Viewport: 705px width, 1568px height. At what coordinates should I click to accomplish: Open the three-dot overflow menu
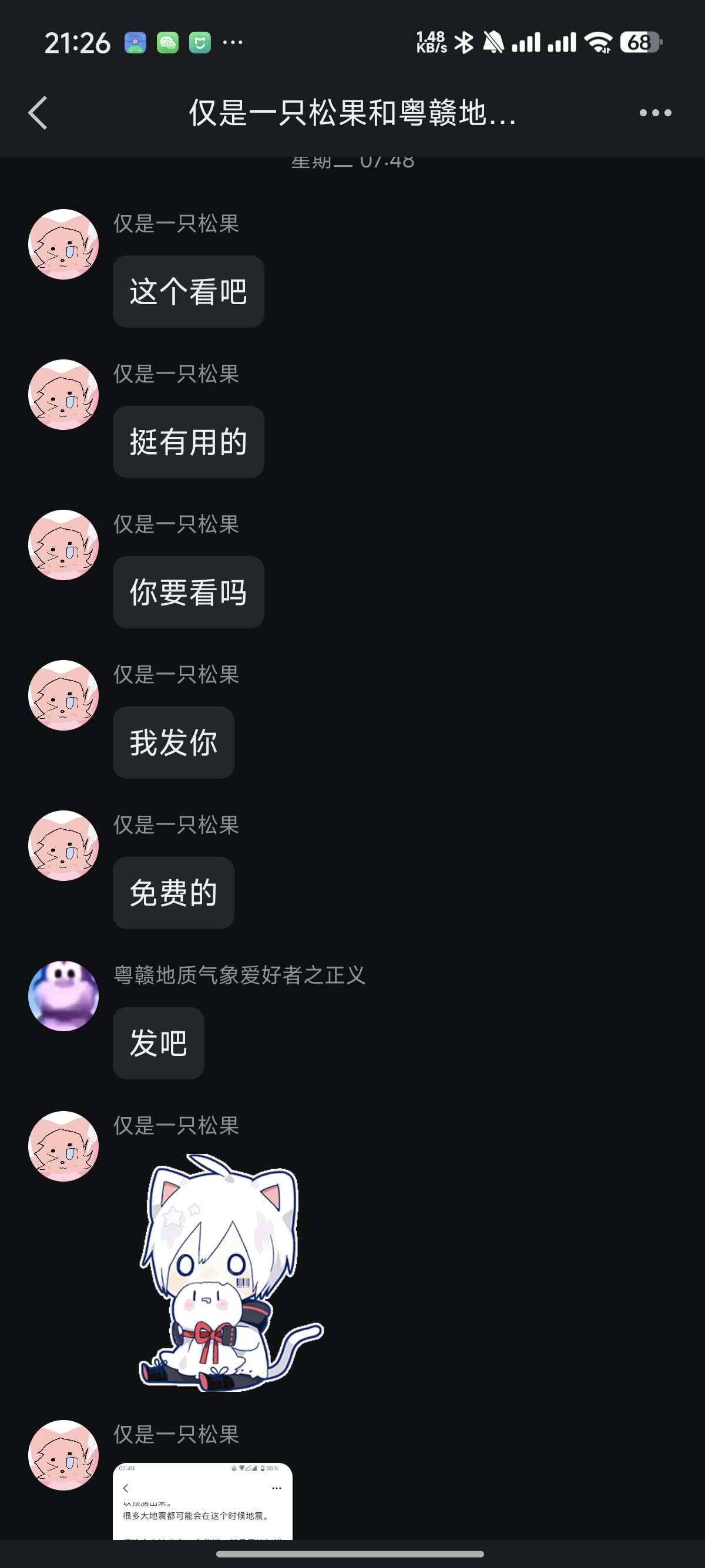click(x=655, y=113)
